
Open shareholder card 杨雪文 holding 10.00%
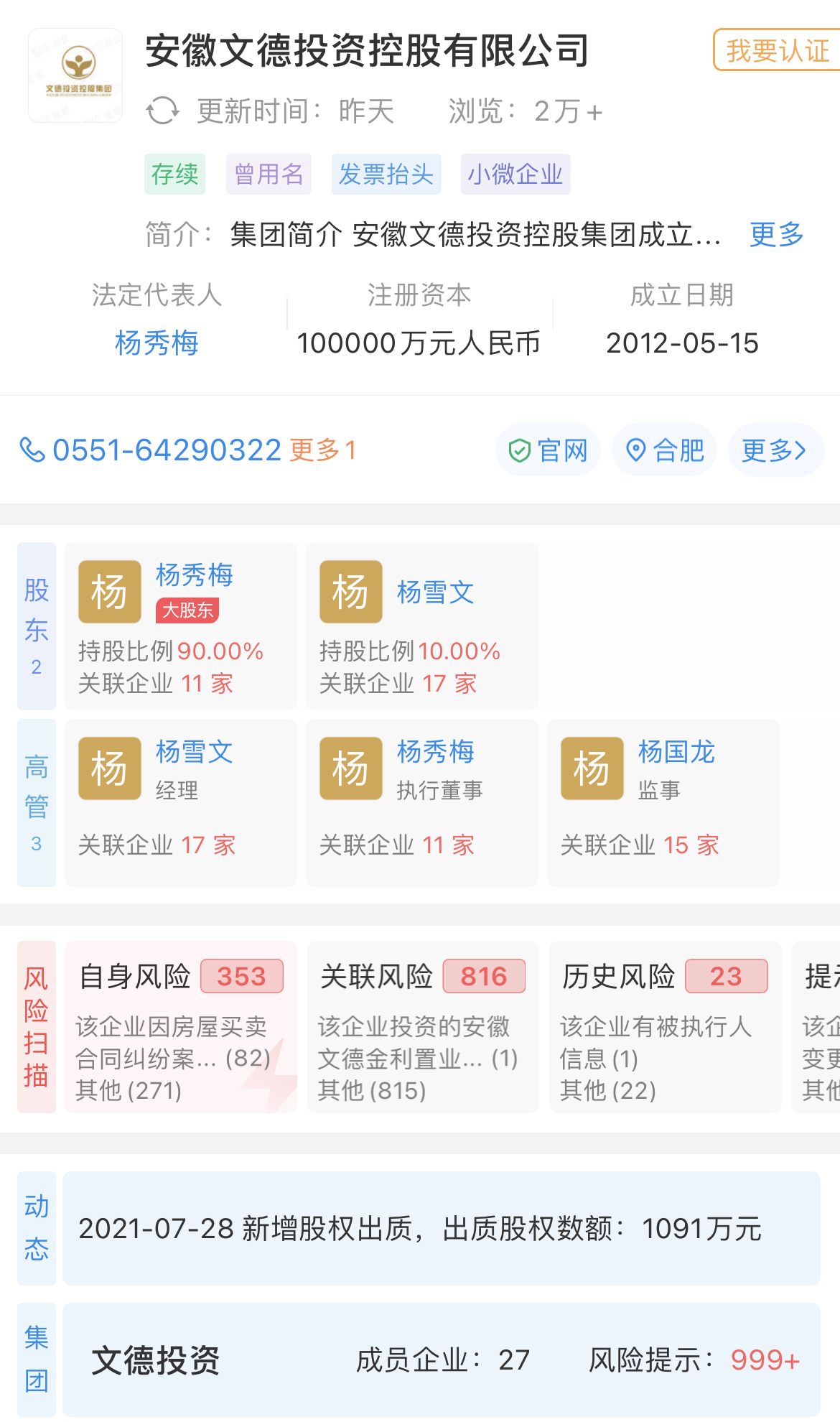(422, 626)
